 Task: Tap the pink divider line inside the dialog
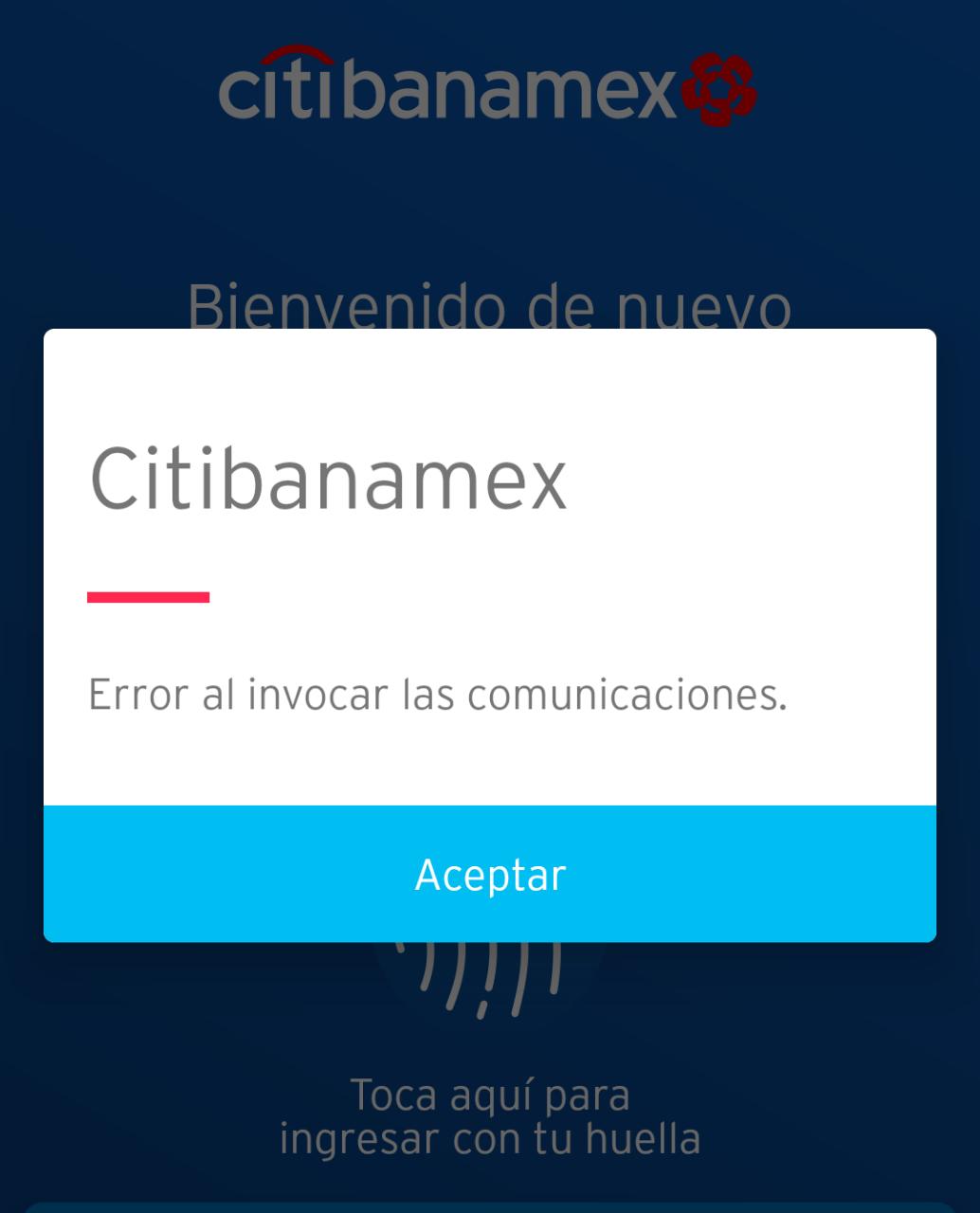[148, 596]
